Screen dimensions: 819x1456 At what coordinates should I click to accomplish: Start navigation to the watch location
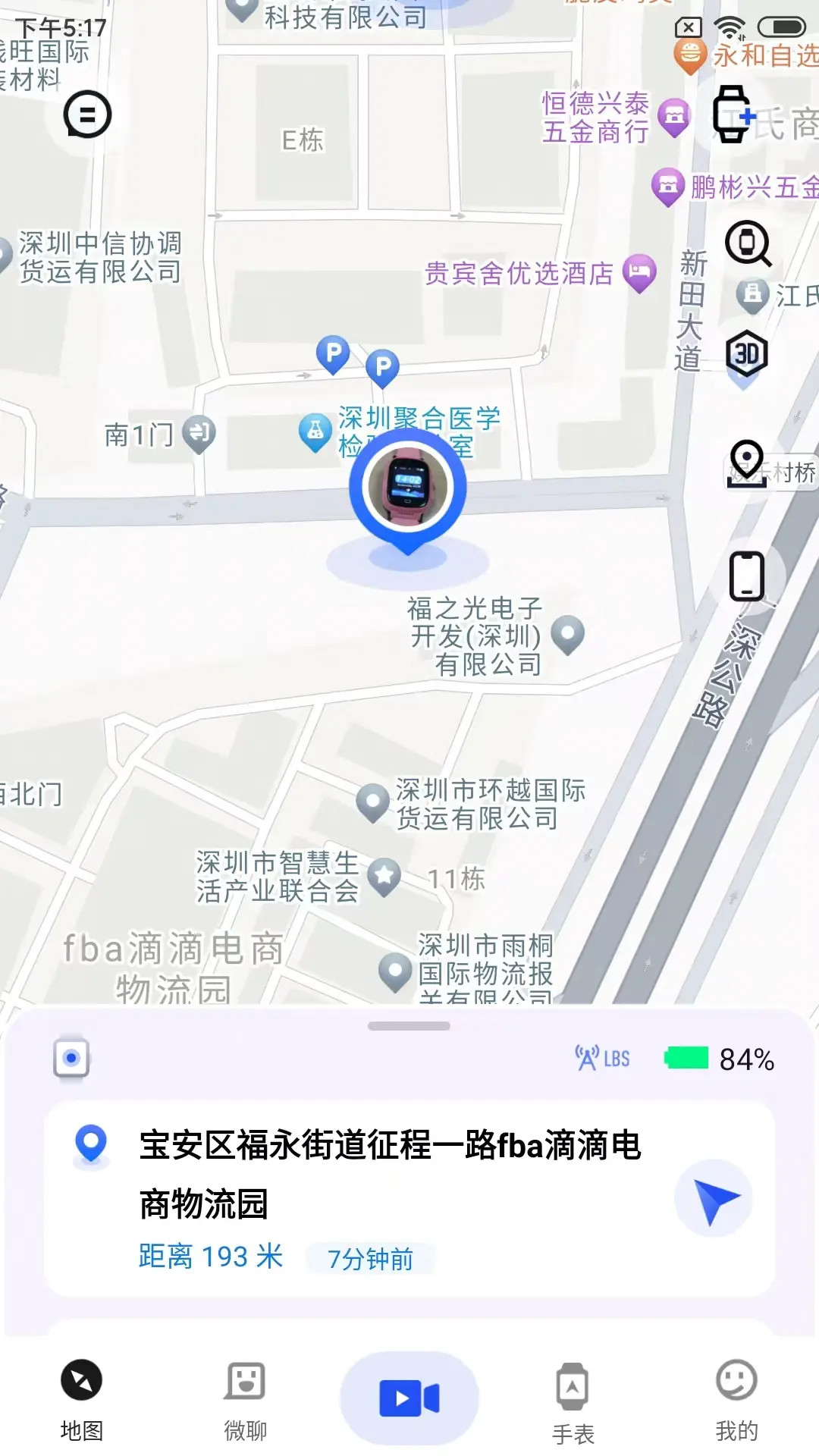(x=713, y=1199)
